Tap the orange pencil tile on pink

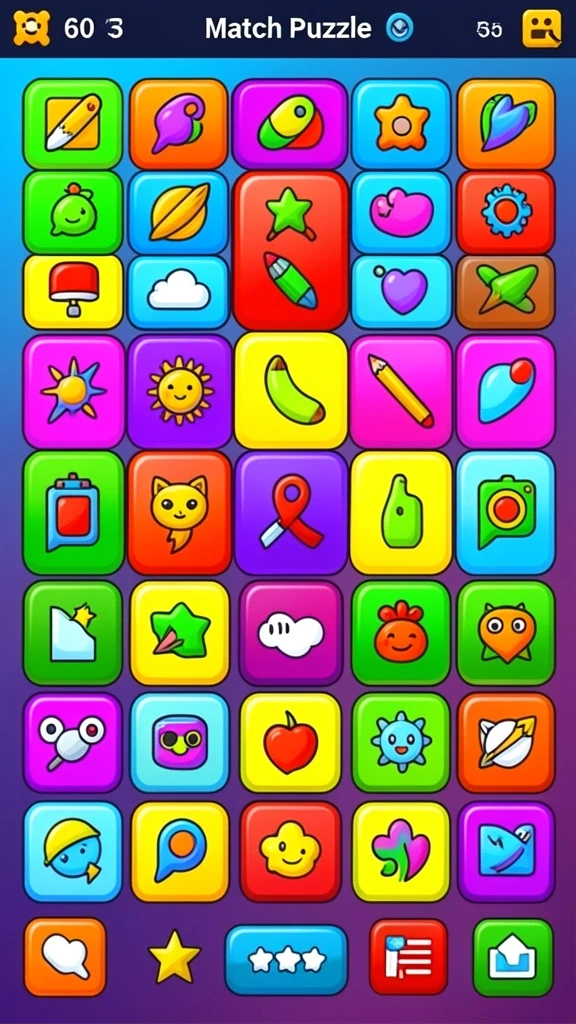pyautogui.click(x=401, y=391)
